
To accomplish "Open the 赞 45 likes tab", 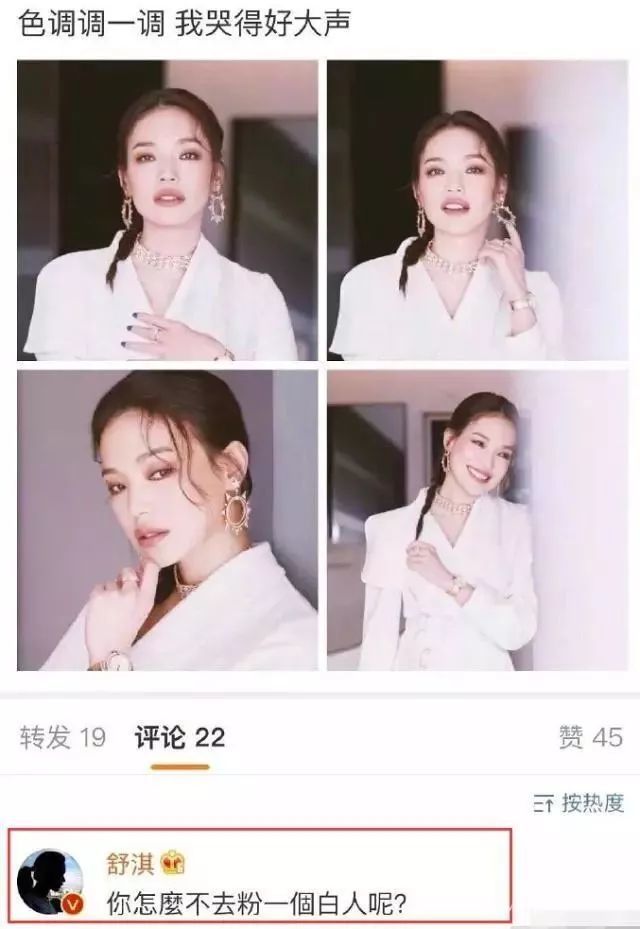I will 590,738.
